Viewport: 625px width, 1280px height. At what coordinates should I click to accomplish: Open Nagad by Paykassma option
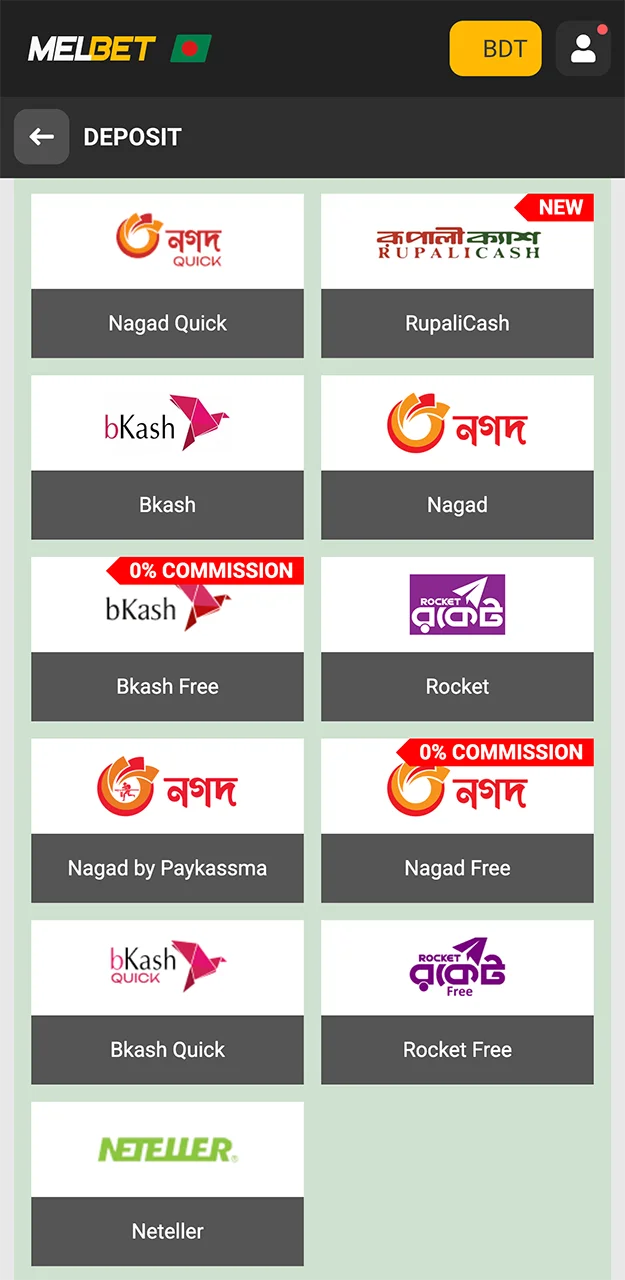click(167, 820)
